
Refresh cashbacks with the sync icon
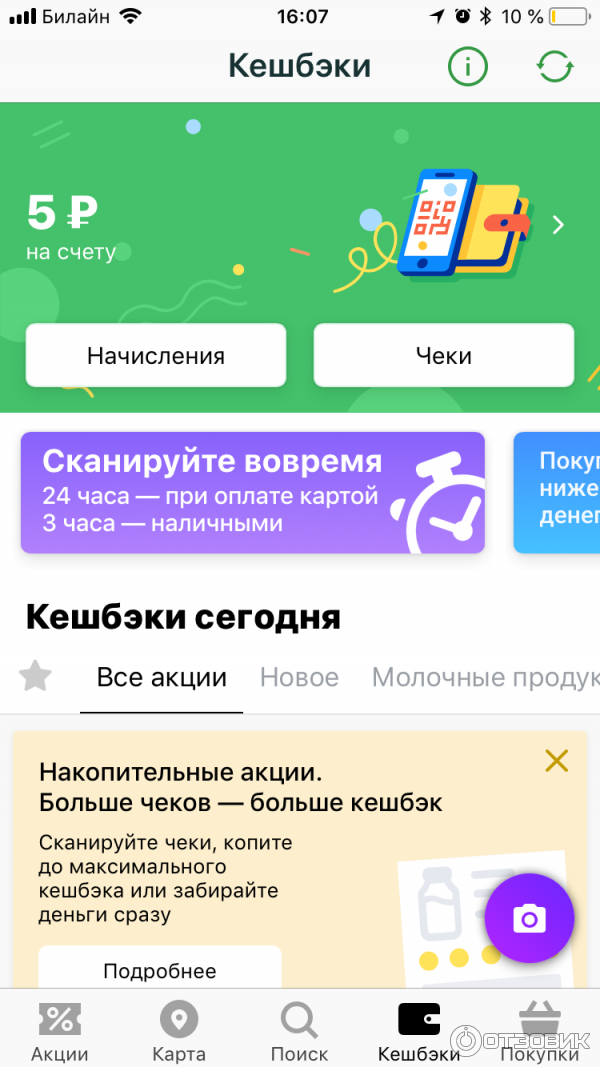tap(554, 67)
